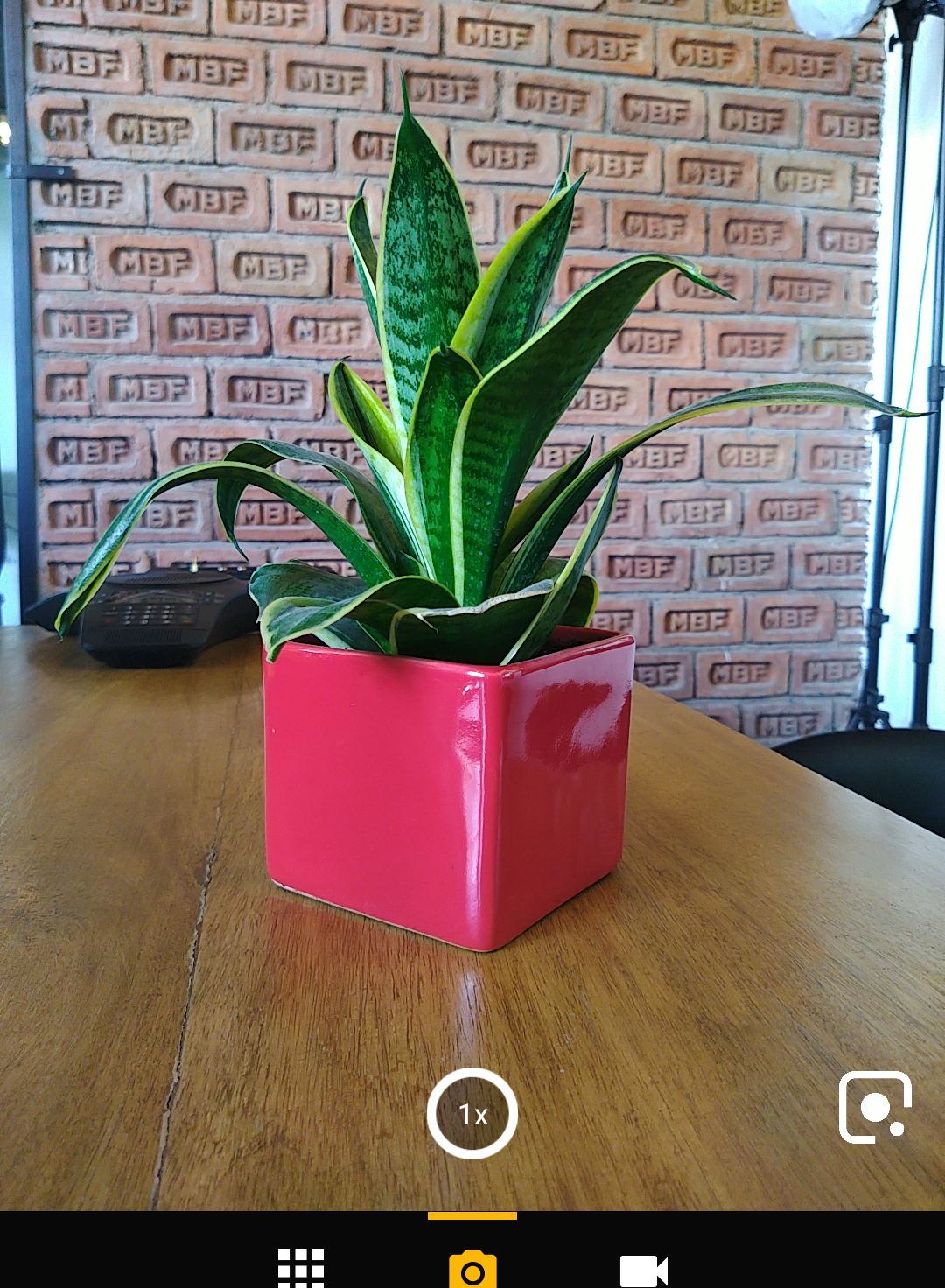Viewport: 945px width, 1288px height.
Task: Select the photo camera mode
Action: [472, 1269]
